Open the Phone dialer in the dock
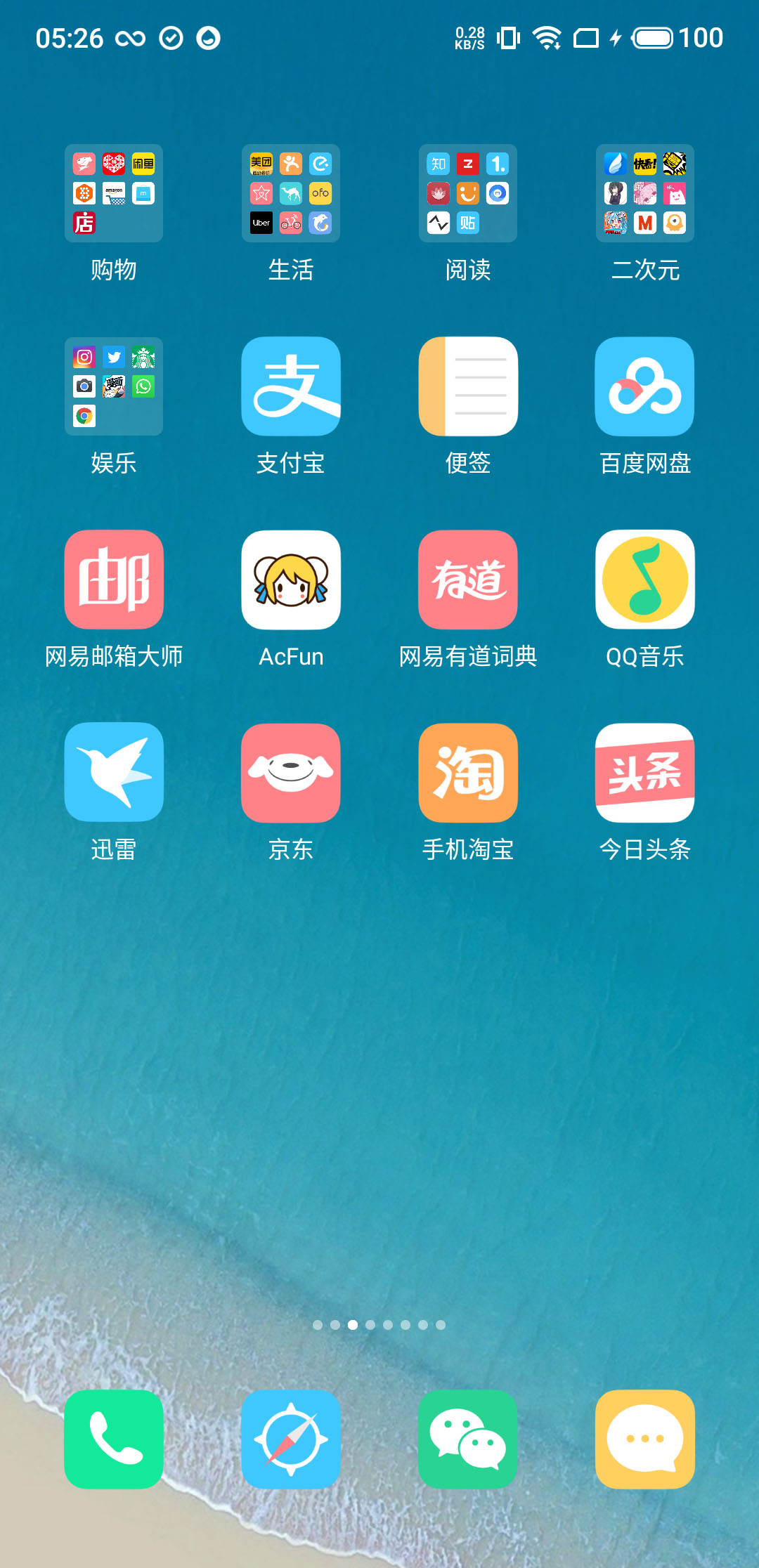Image resolution: width=759 pixels, height=1568 pixels. pyautogui.click(x=114, y=1439)
